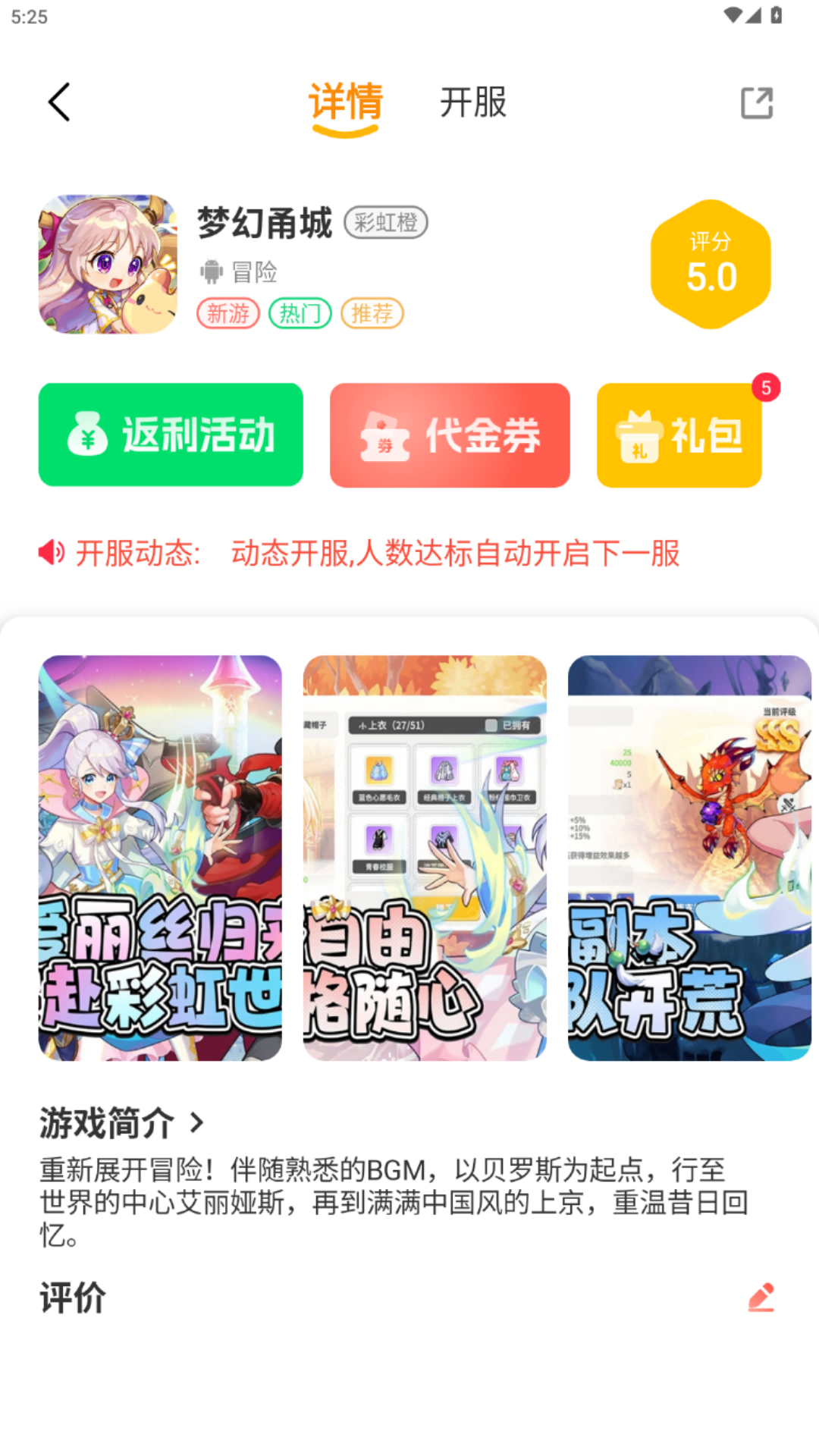Viewport: 819px width, 1456px height.
Task: Toggle the 热门 tag
Action: [300, 313]
